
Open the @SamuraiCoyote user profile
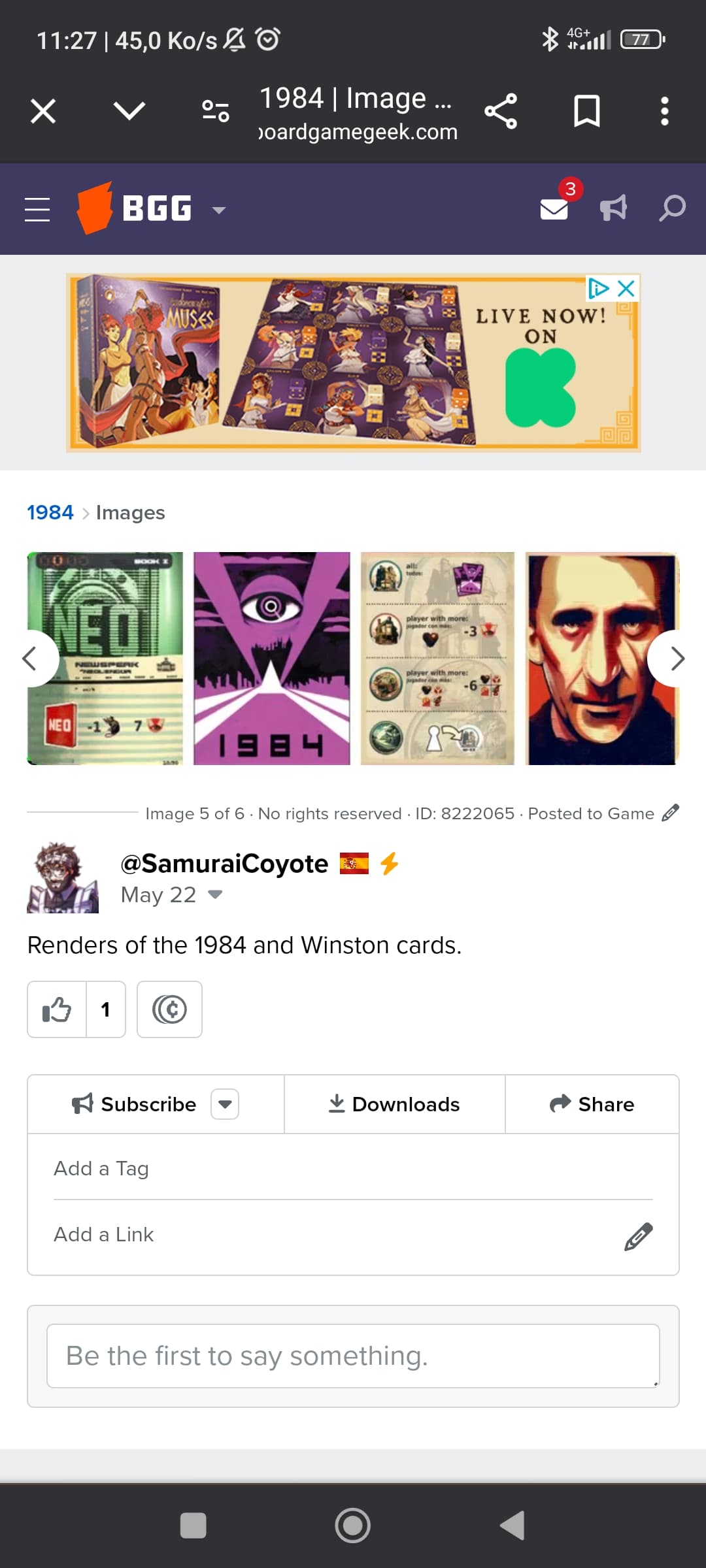(x=224, y=864)
